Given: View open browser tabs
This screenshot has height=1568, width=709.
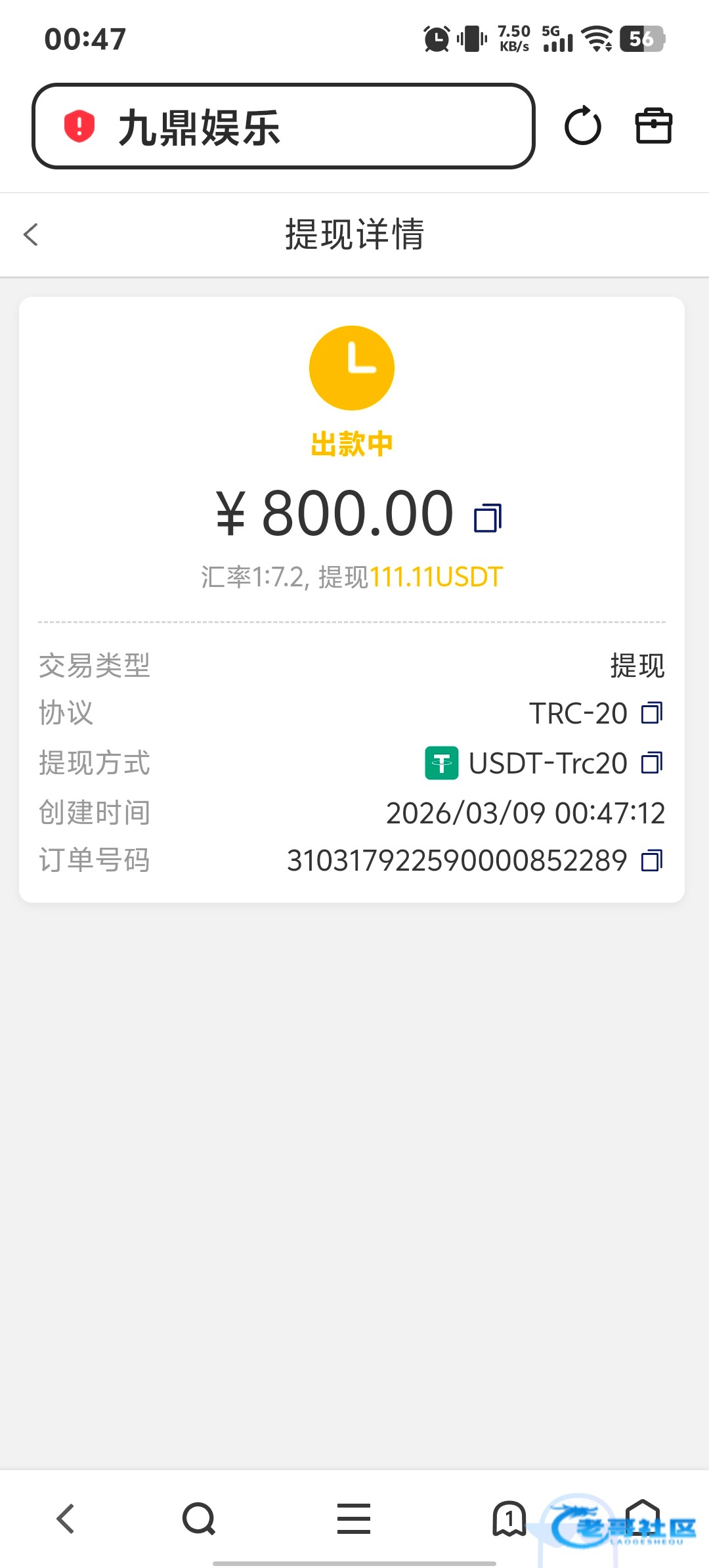Looking at the screenshot, I should point(509,1519).
